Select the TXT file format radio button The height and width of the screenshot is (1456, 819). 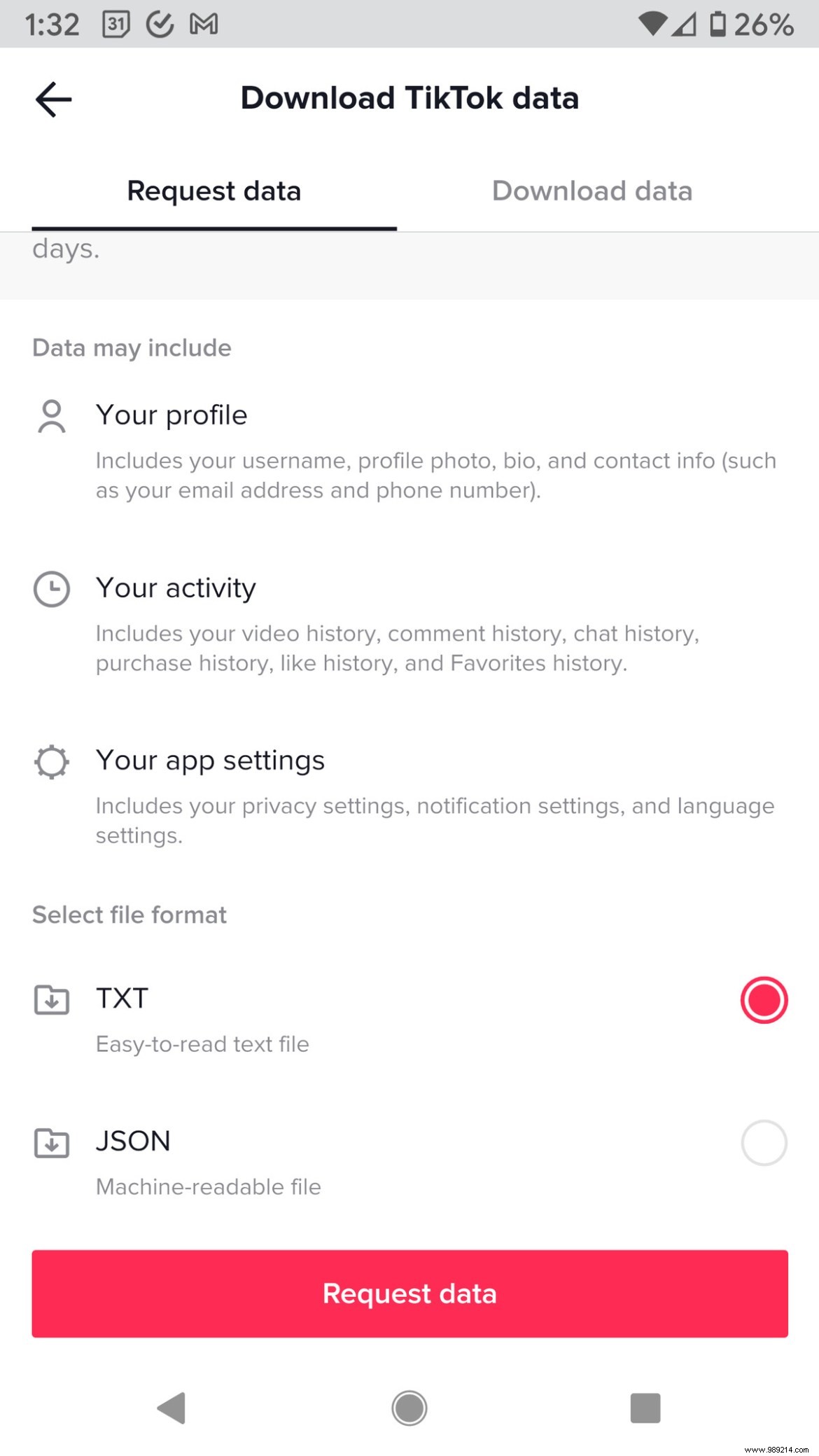763,1000
